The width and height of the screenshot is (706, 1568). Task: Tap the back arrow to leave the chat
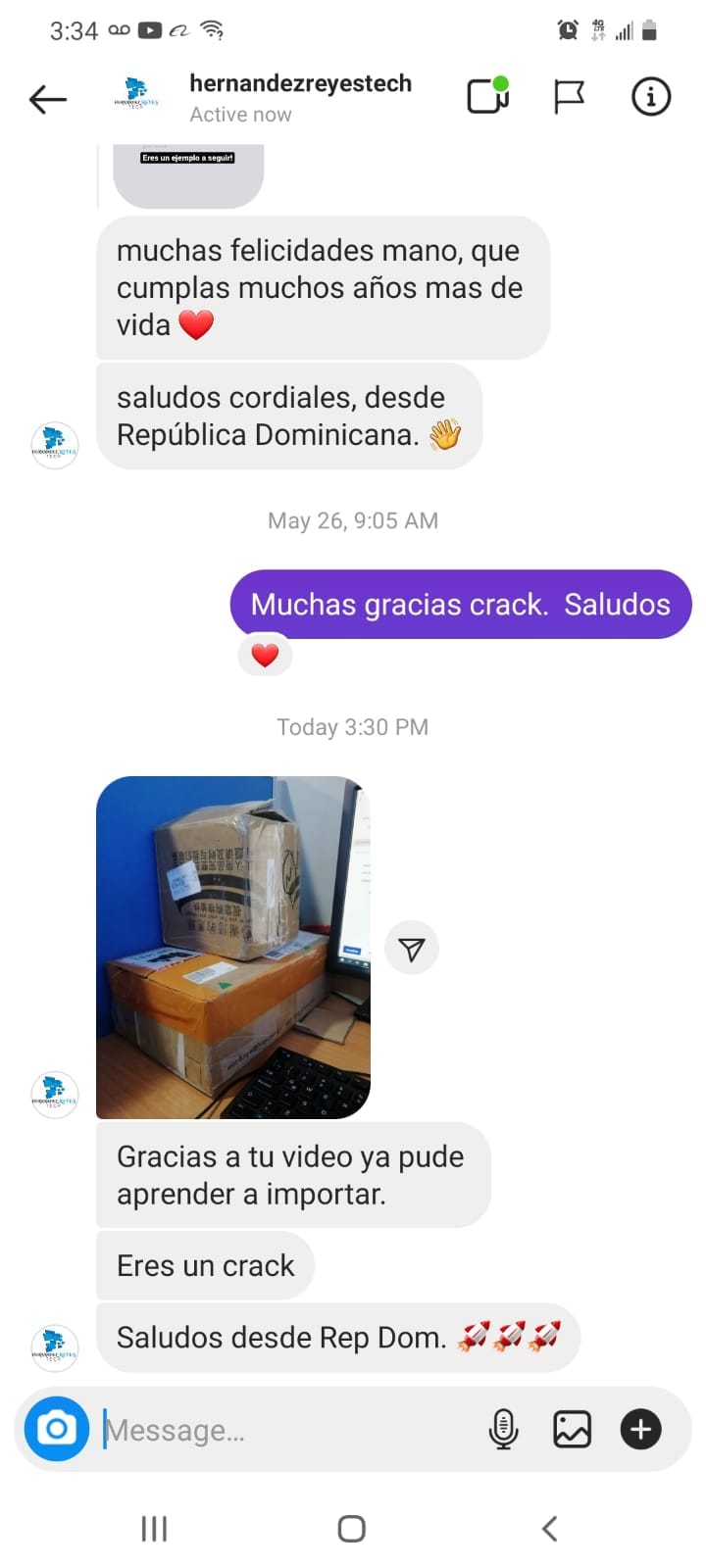(47, 98)
